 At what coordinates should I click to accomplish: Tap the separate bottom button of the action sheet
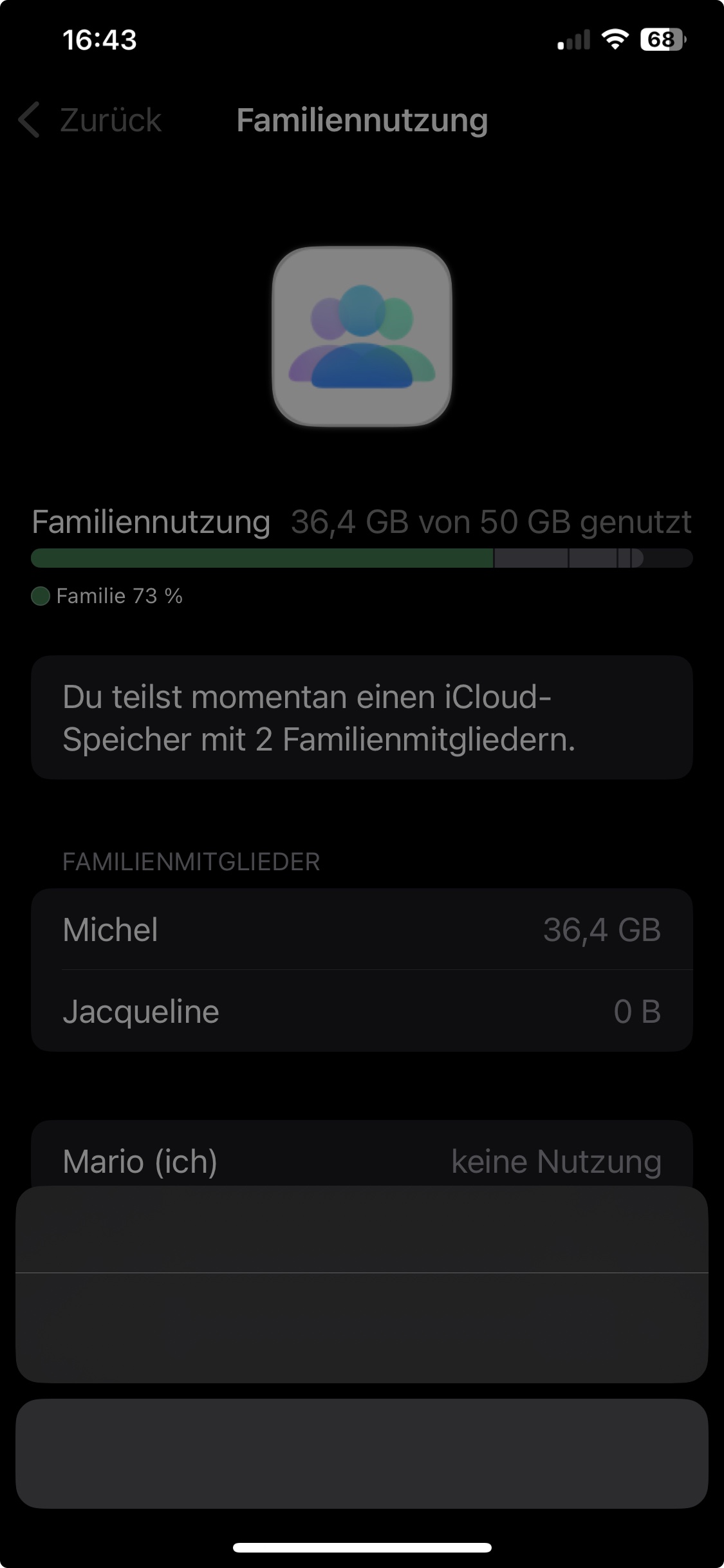tap(362, 1453)
